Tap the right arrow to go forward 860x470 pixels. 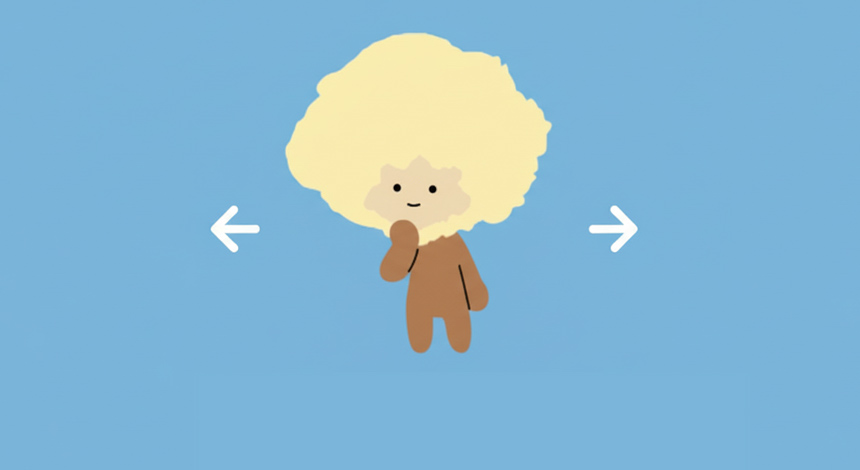pyautogui.click(x=613, y=229)
